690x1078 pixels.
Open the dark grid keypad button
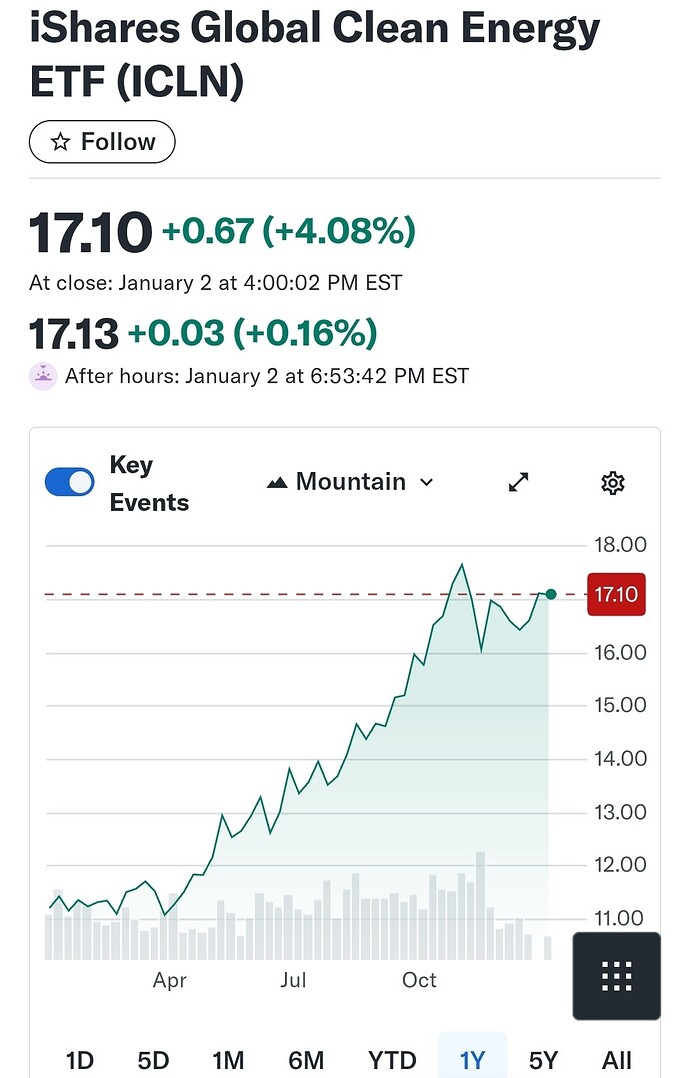point(616,975)
